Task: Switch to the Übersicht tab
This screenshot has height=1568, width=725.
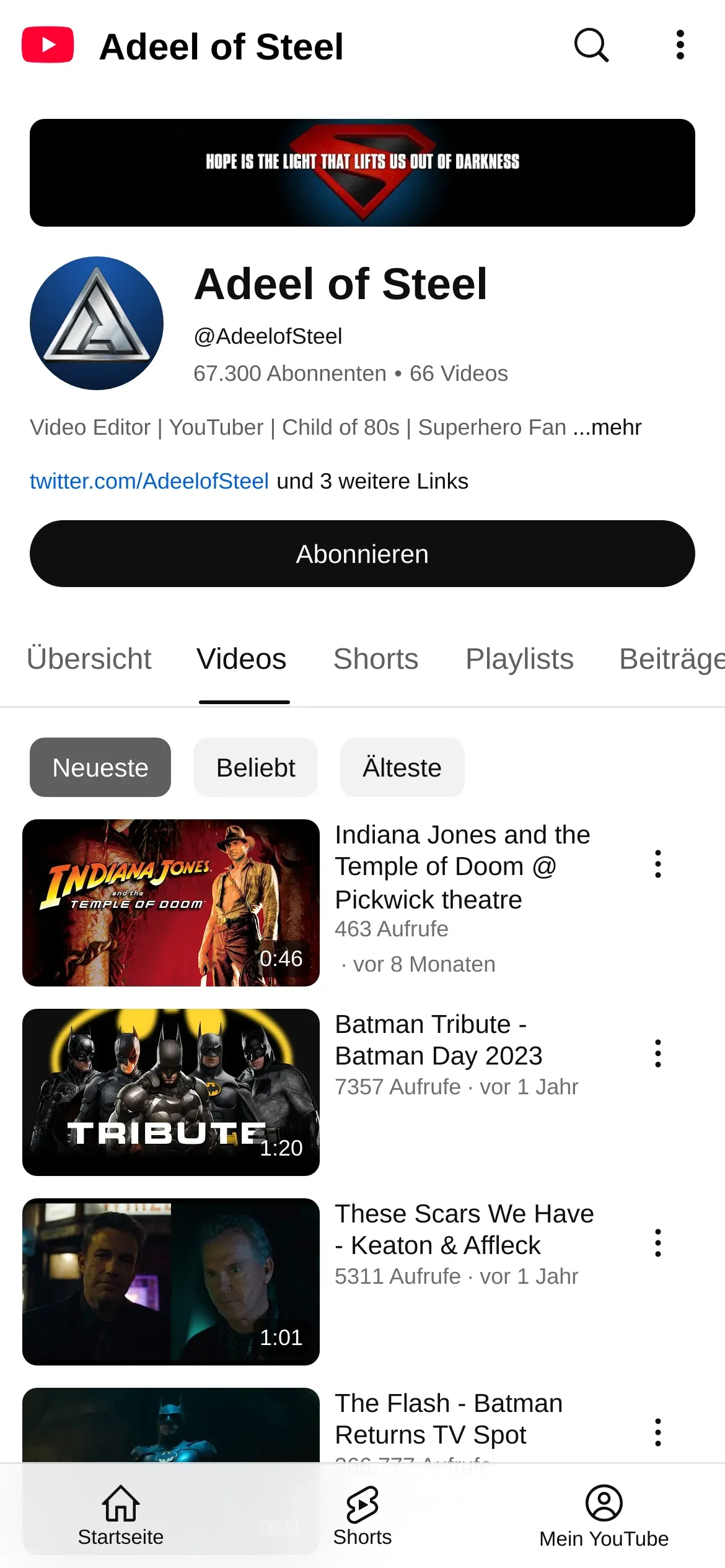Action: point(89,659)
